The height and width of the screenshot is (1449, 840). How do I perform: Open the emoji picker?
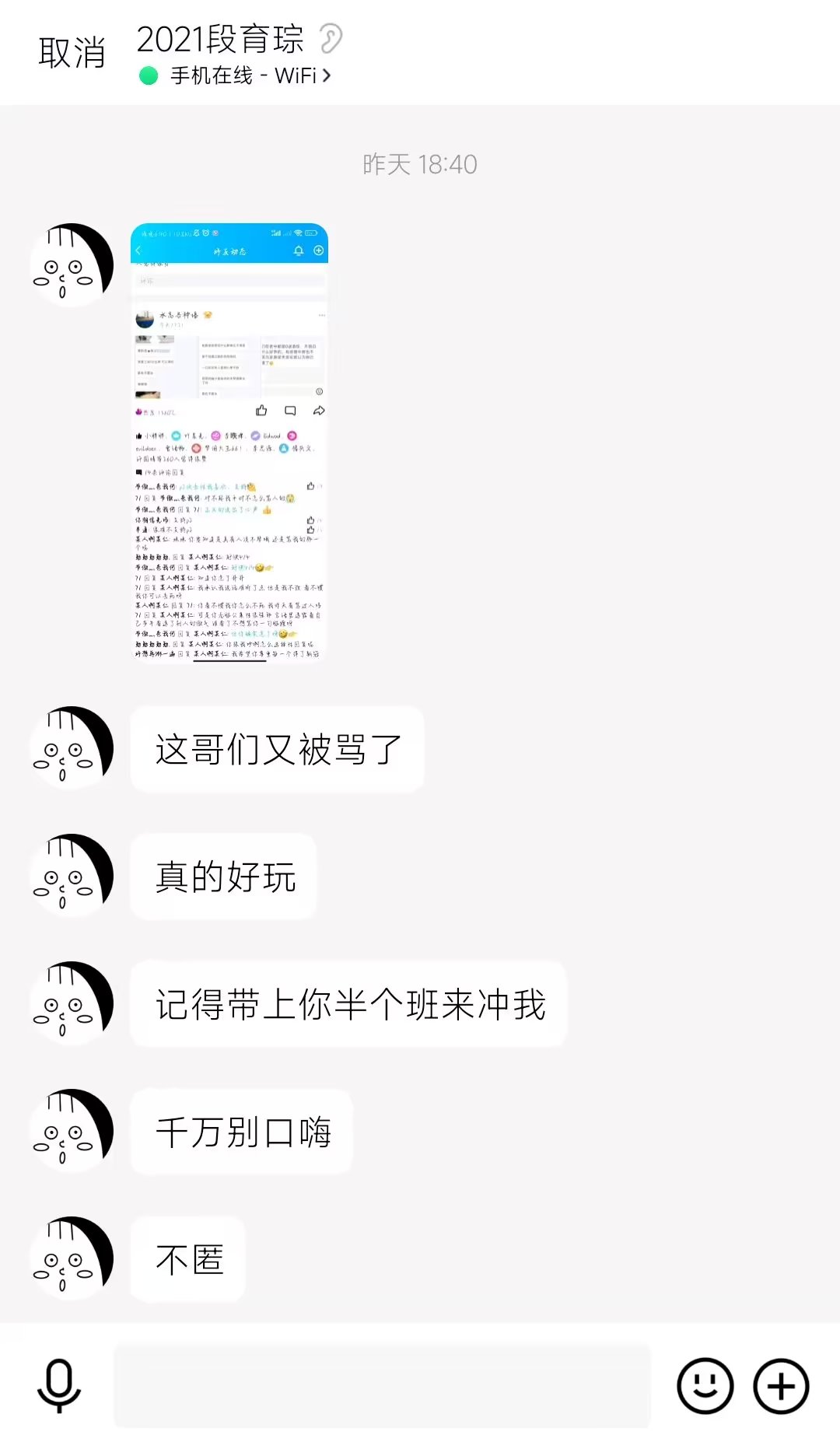[x=705, y=1386]
